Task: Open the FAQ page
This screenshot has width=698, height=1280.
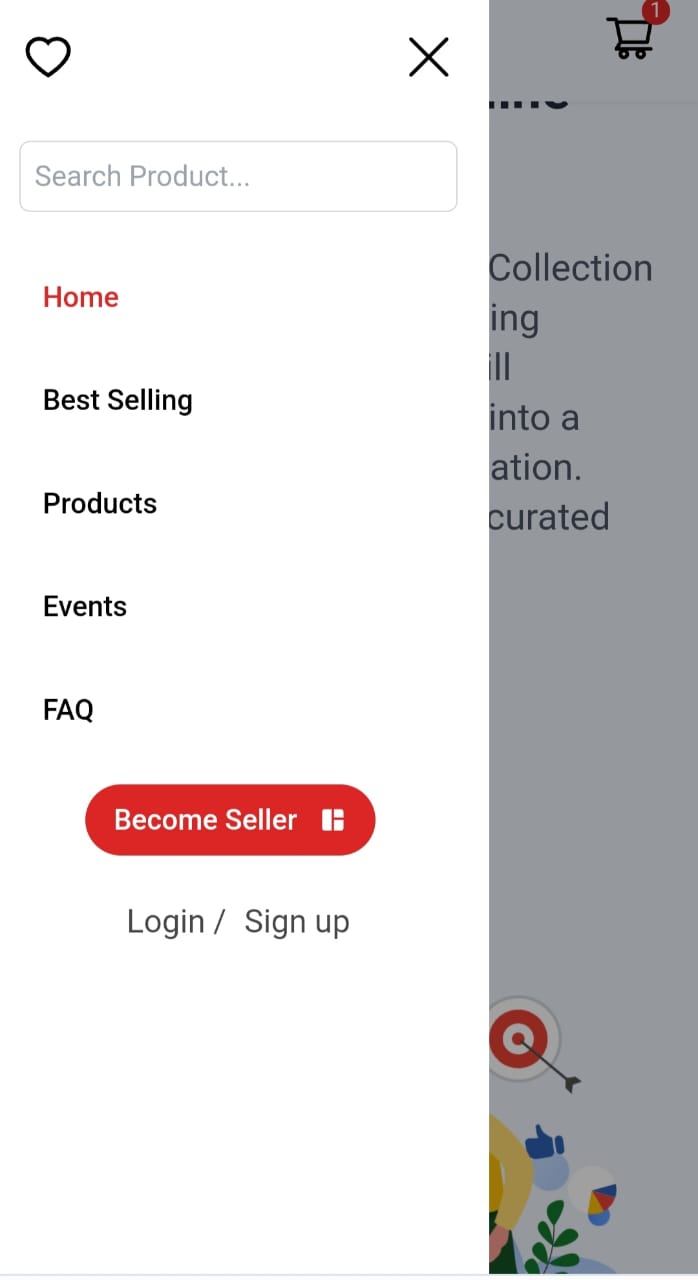Action: [68, 710]
